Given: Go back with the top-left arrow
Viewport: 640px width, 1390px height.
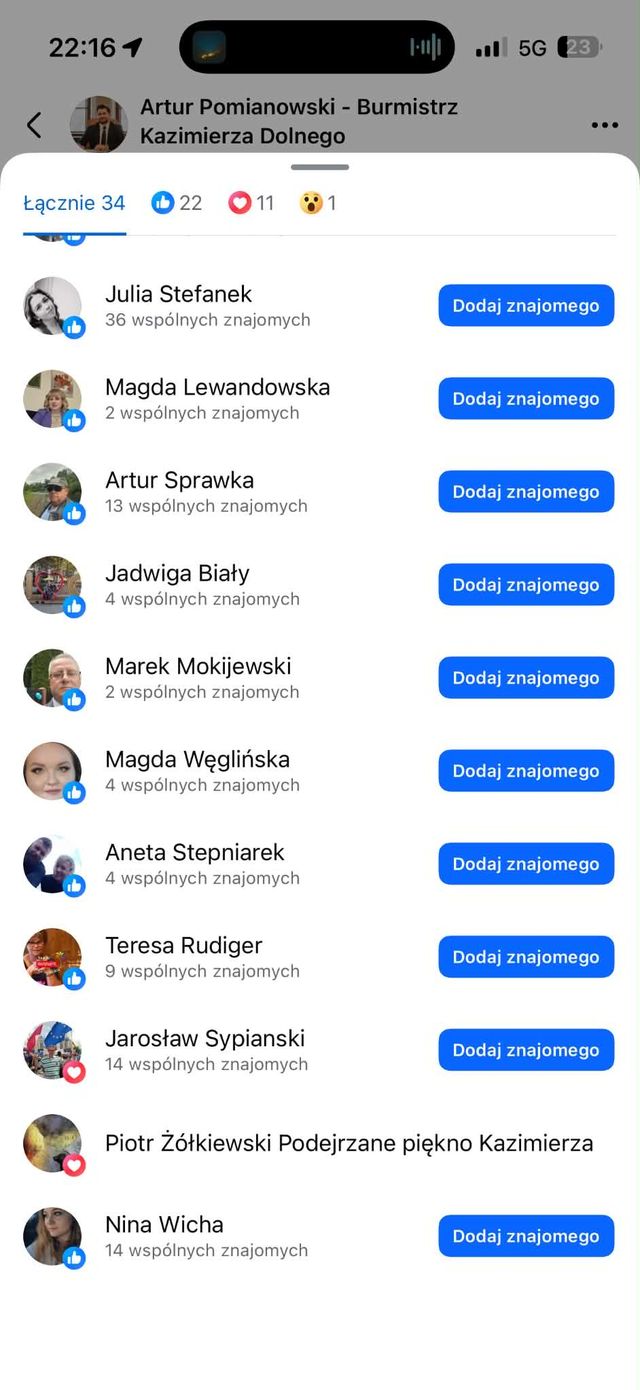Looking at the screenshot, I should (x=34, y=125).
